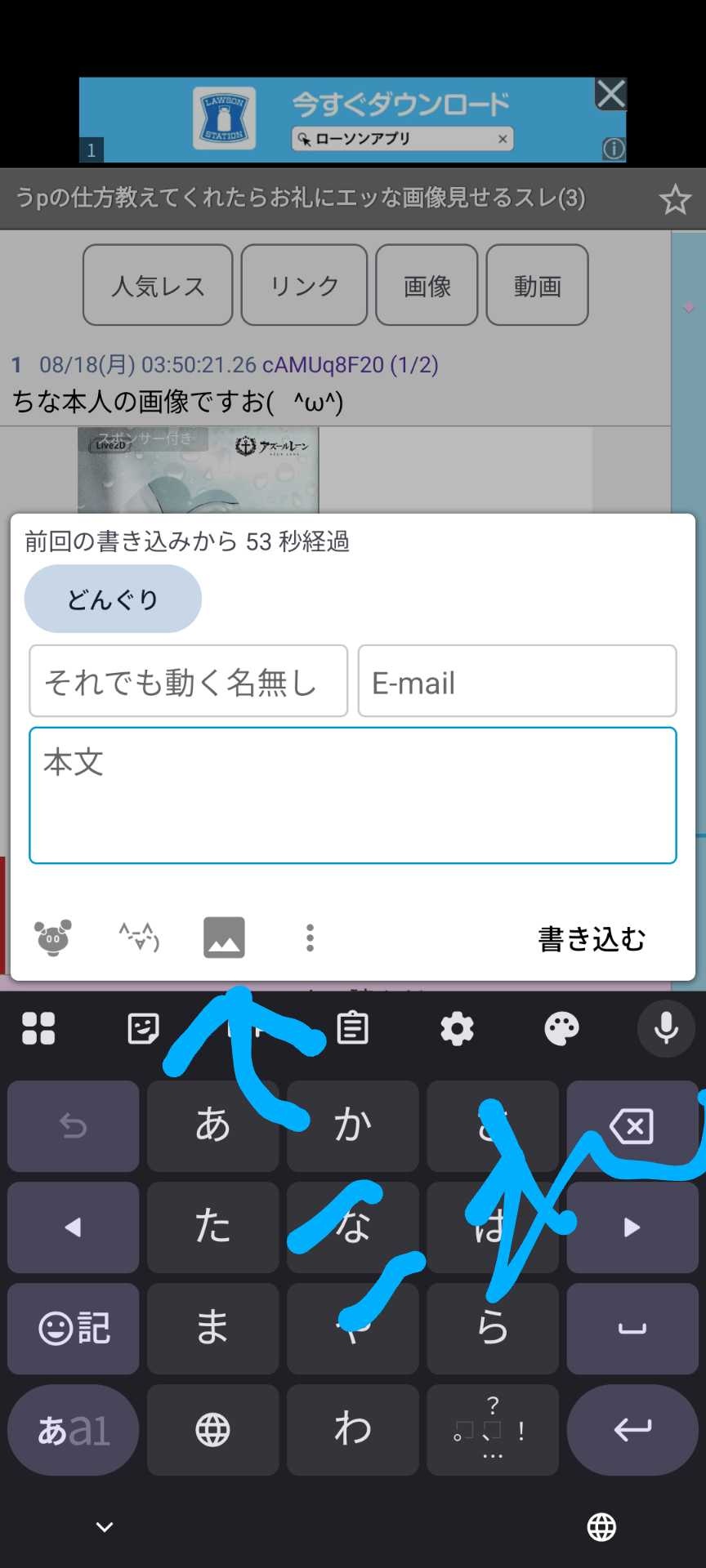Focus the 本文 message body field

click(353, 795)
